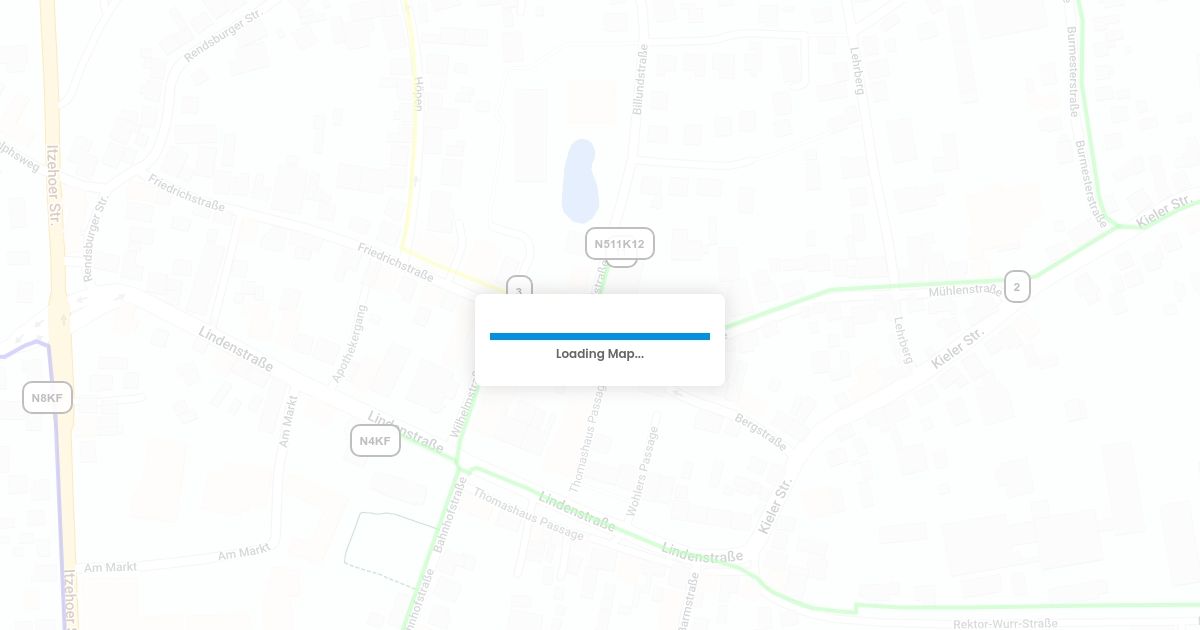
Task: Select the N511K12 node marker
Action: pos(620,243)
